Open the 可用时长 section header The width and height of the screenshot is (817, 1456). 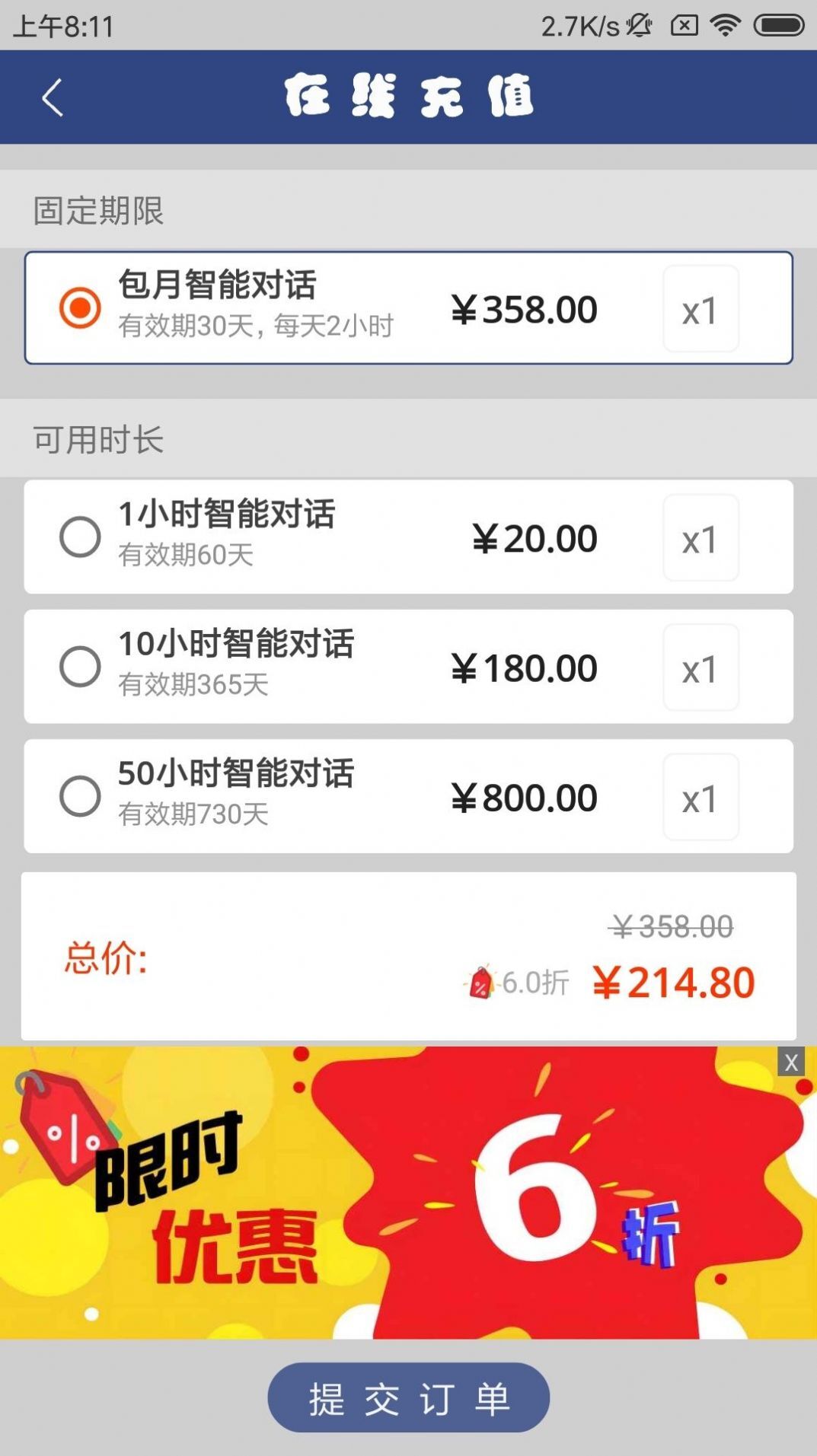coord(99,437)
